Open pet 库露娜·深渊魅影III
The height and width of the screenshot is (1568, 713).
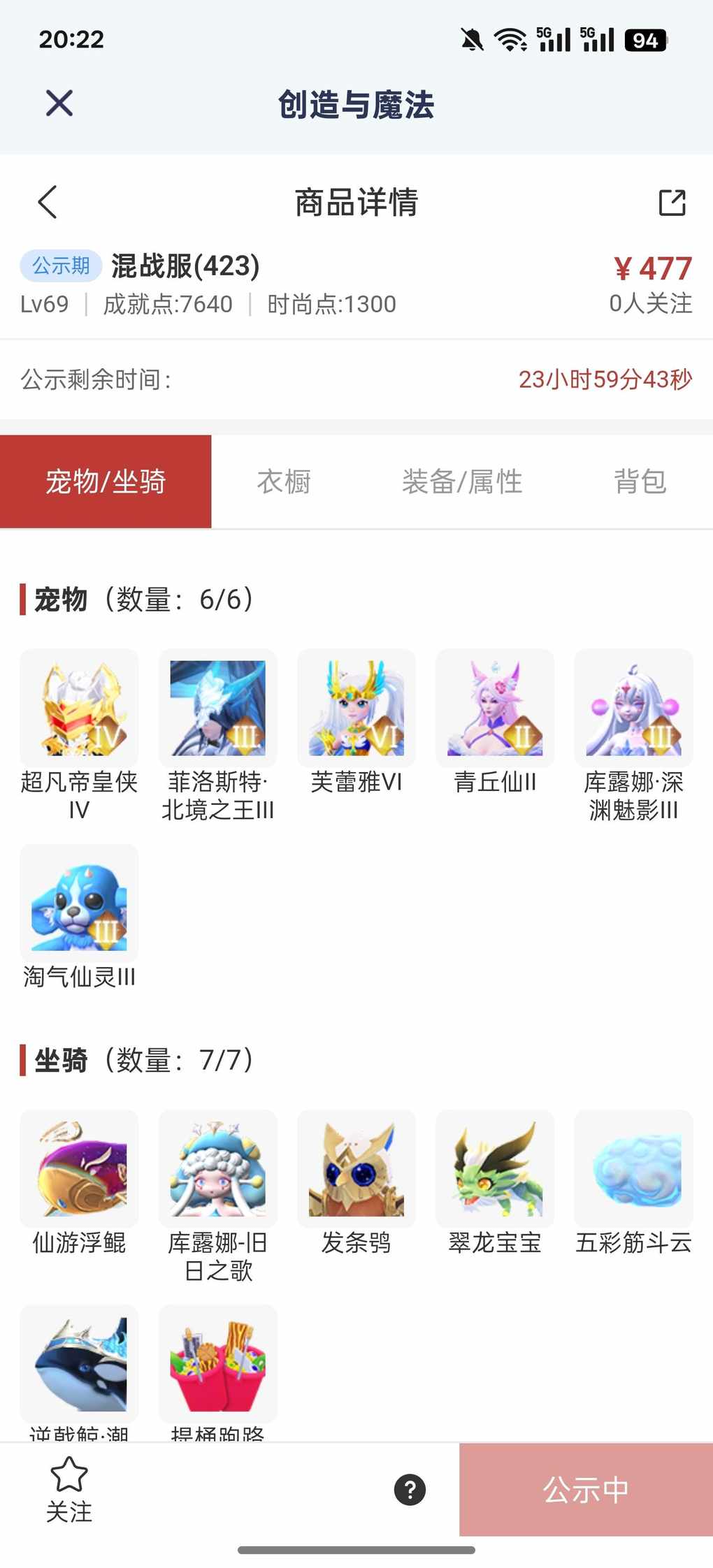coord(633,708)
